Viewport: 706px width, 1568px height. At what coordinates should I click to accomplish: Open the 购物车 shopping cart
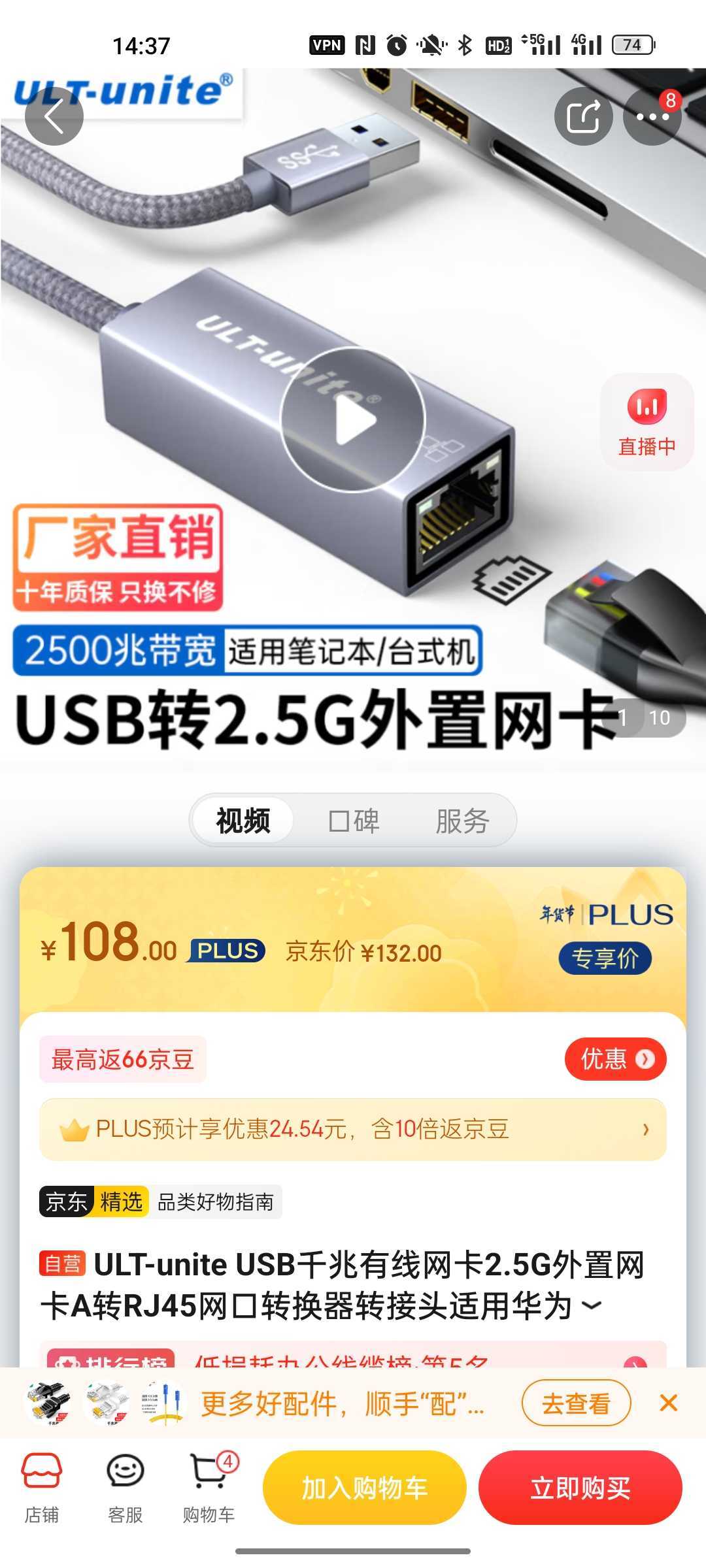[x=209, y=1487]
